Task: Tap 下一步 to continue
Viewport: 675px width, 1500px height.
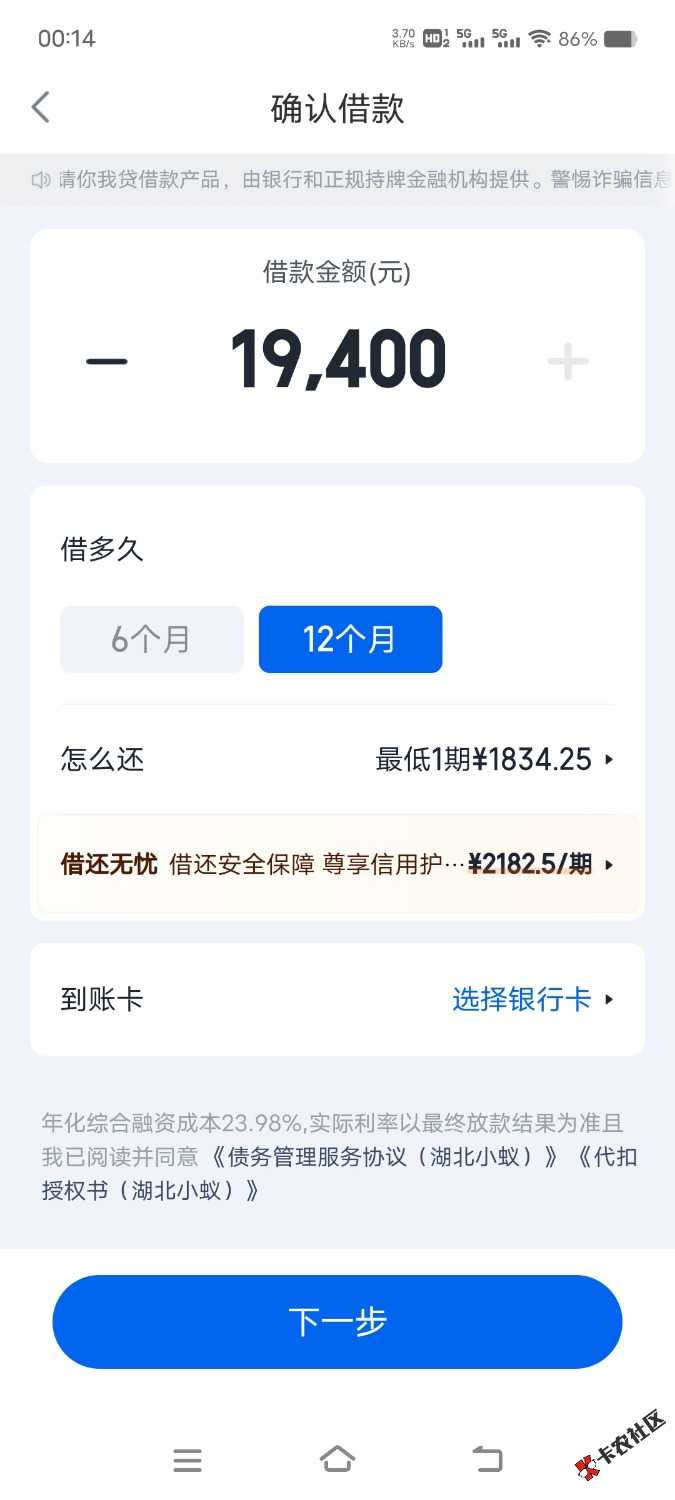Action: pos(337,1321)
